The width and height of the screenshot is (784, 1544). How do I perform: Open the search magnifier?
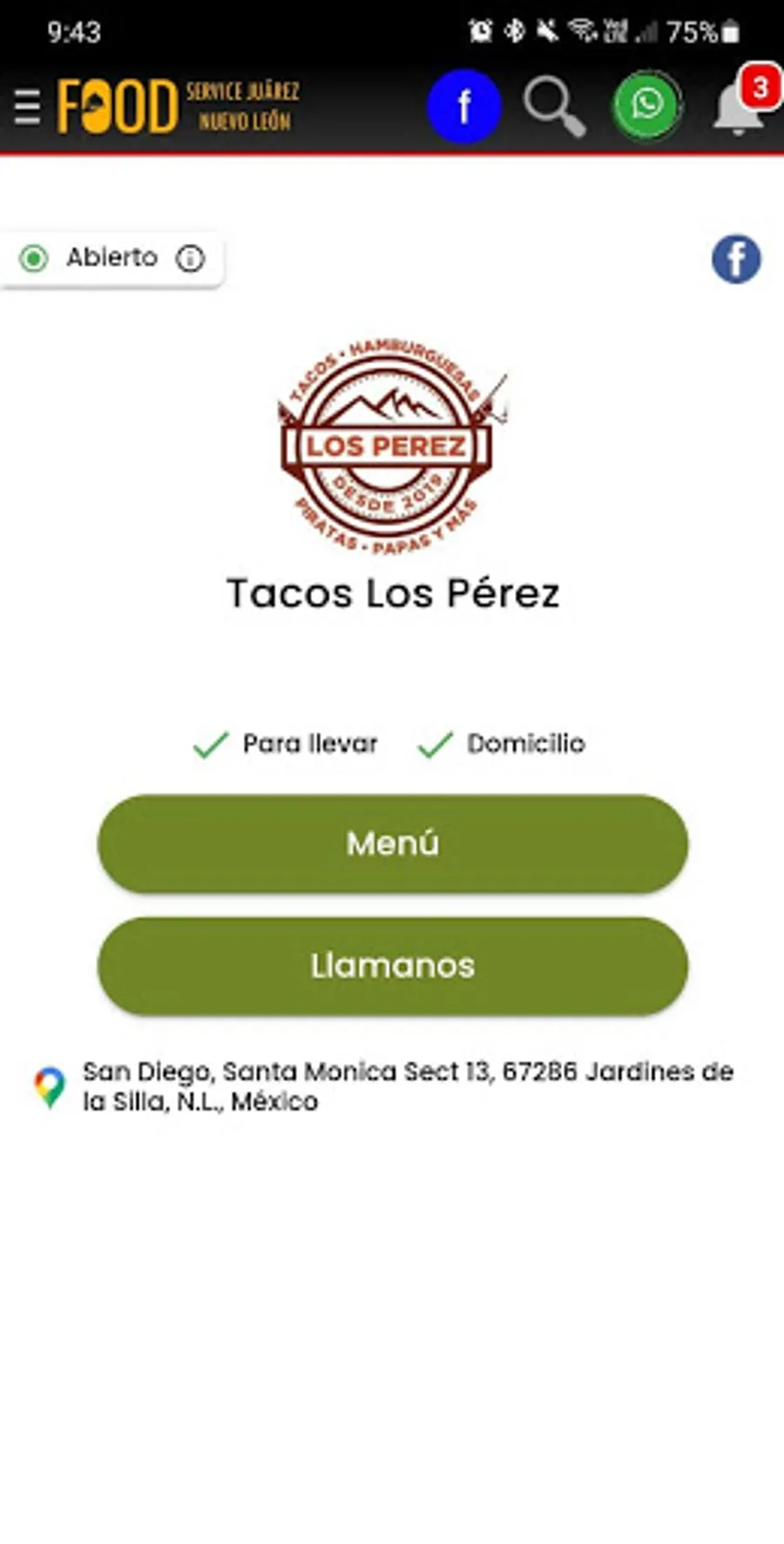click(553, 106)
